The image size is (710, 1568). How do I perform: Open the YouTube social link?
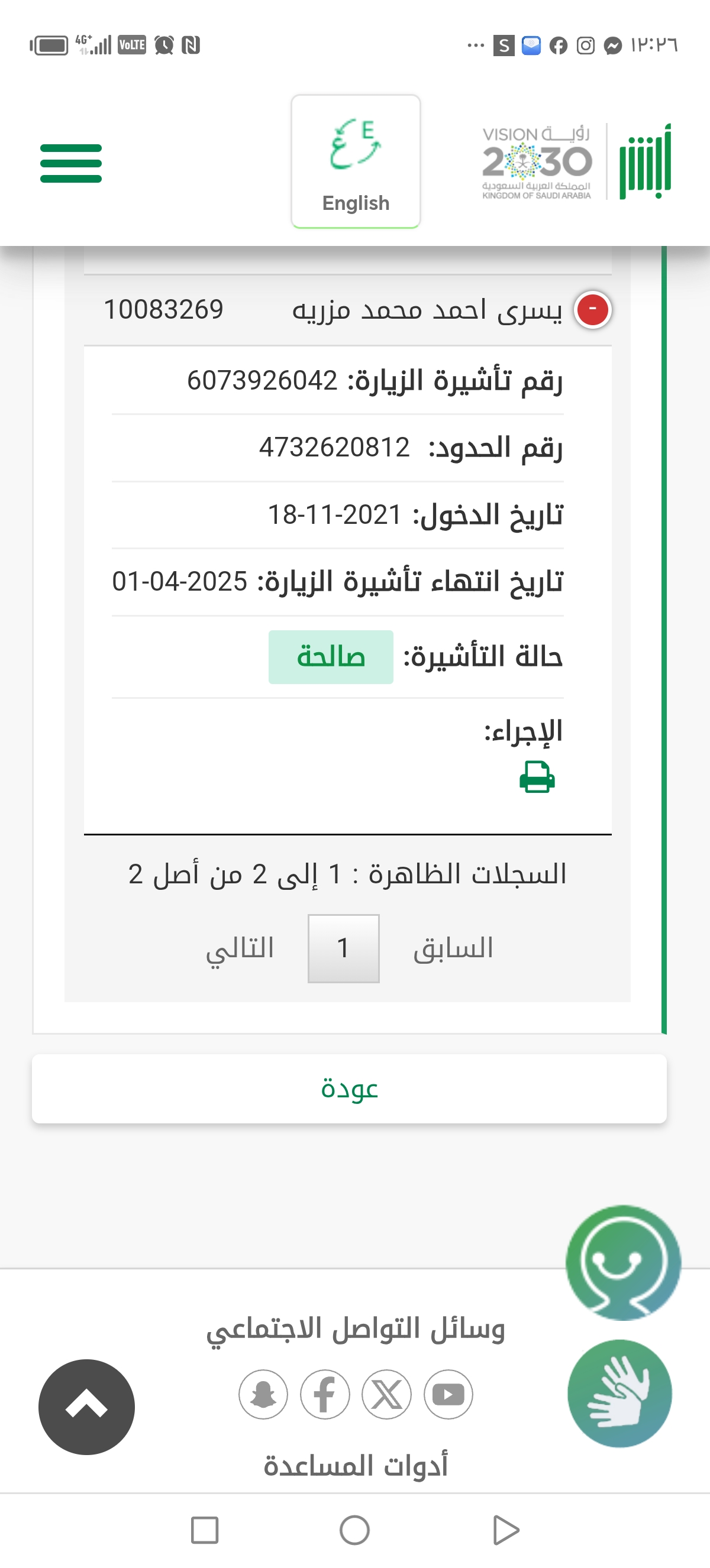[x=448, y=1394]
